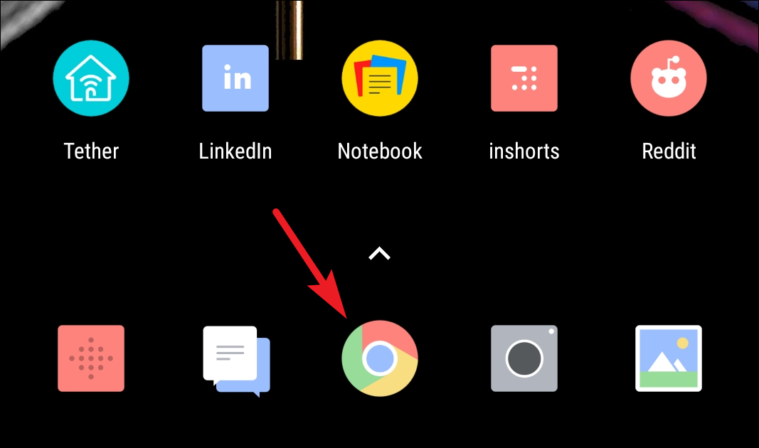Open the Messages app in the dock
Image resolution: width=759 pixels, height=448 pixels.
click(235, 358)
